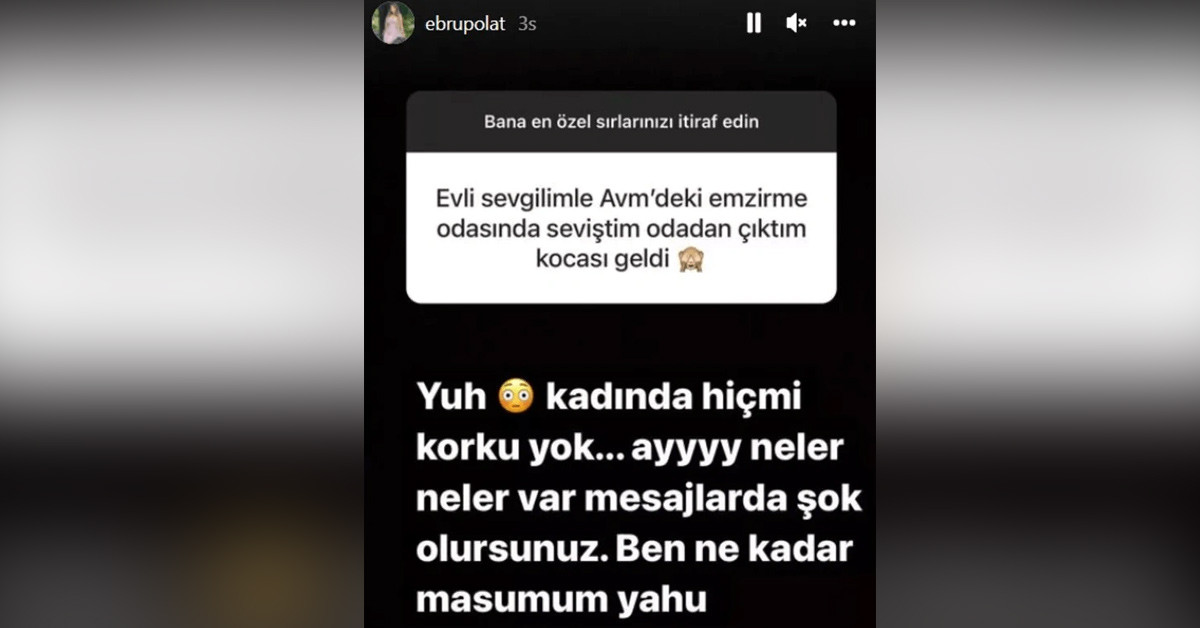
Task: Open the three-dot more options menu
Action: [x=844, y=23]
